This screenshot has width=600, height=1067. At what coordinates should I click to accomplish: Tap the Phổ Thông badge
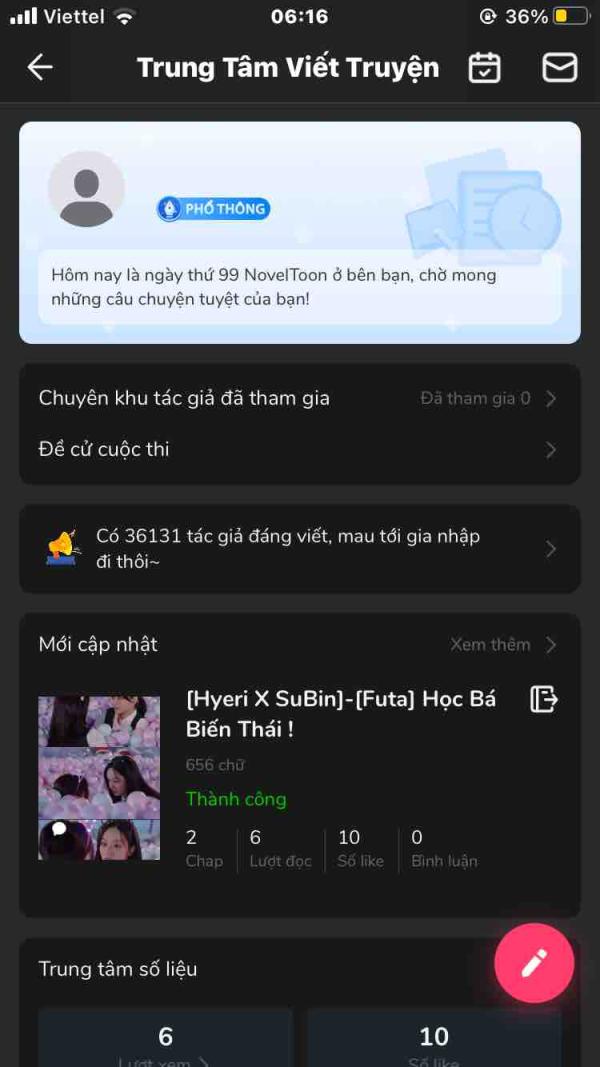[x=213, y=208]
